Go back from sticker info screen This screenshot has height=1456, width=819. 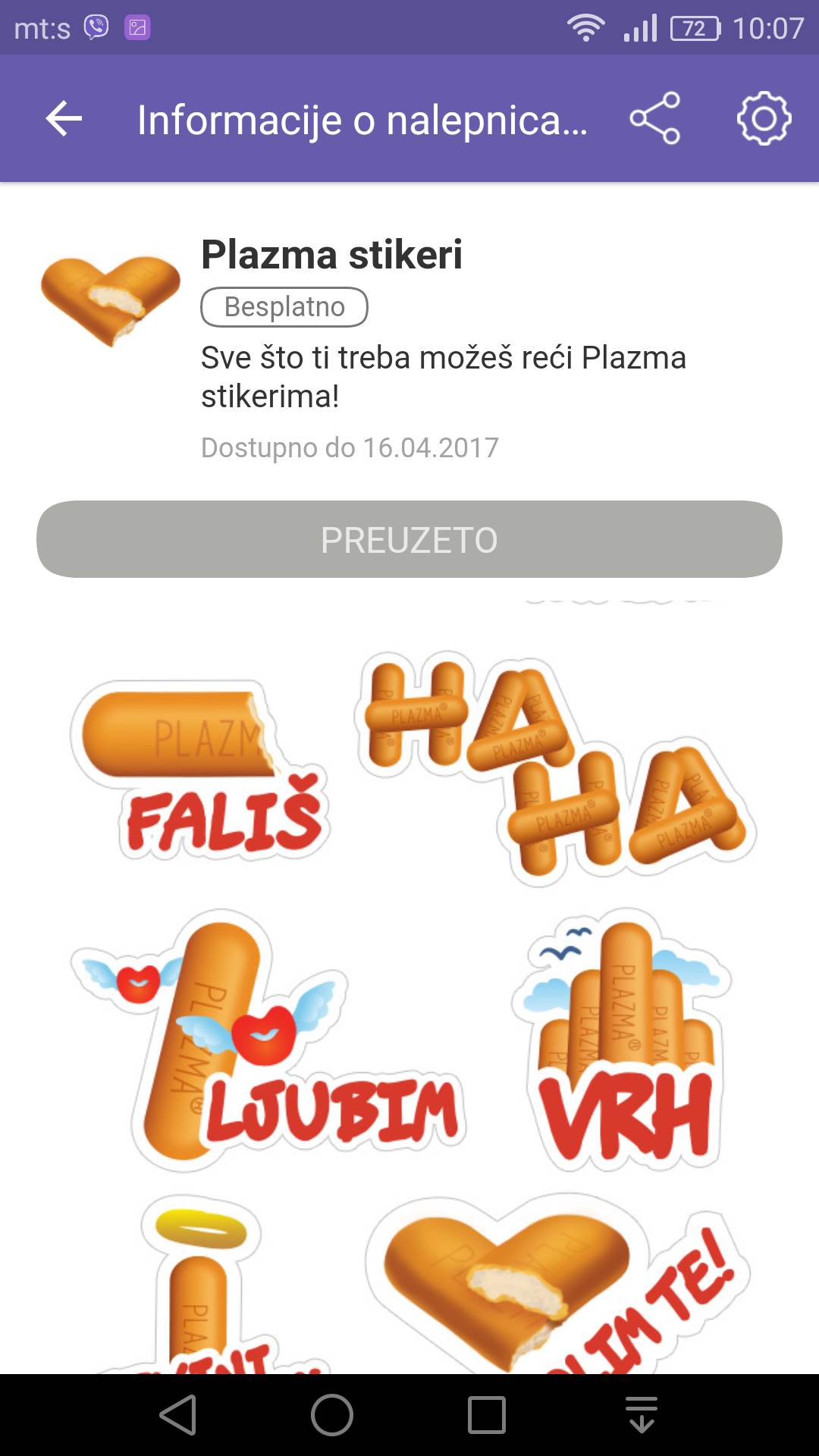[64, 119]
